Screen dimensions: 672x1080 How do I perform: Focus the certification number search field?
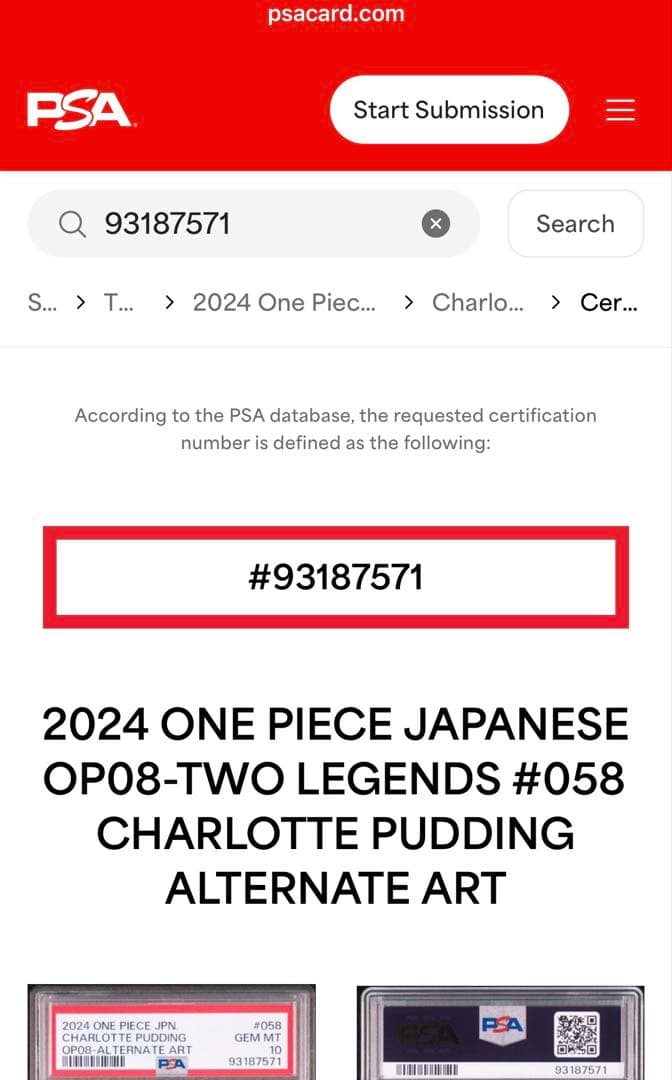coord(250,224)
